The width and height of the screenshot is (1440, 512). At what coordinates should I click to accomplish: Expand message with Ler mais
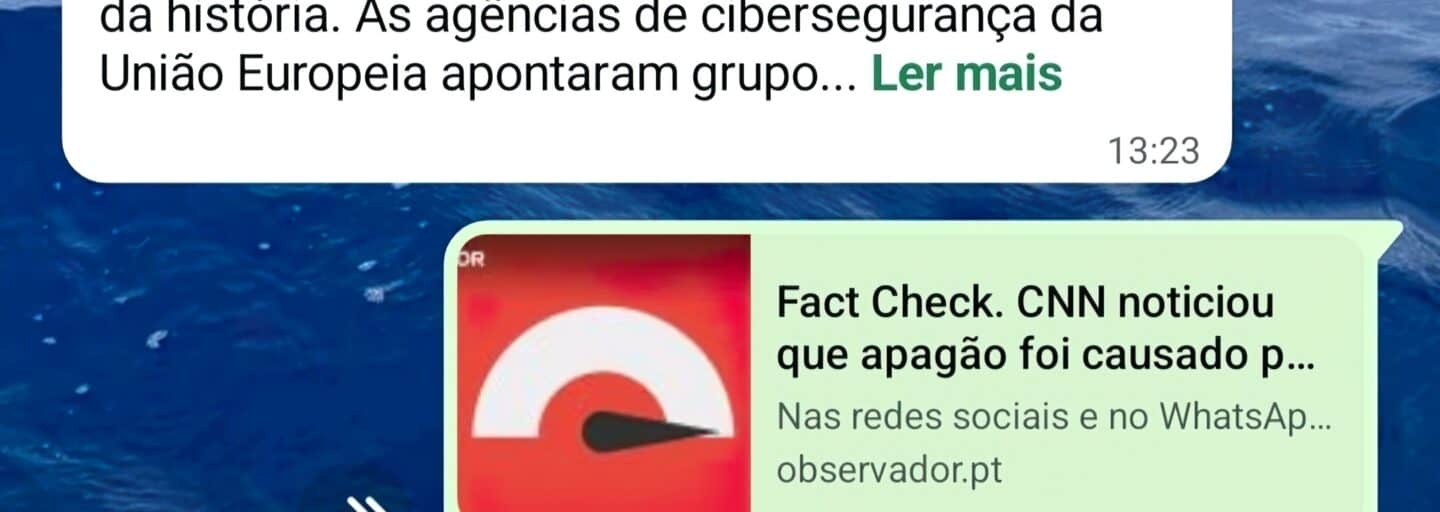pos(966,74)
